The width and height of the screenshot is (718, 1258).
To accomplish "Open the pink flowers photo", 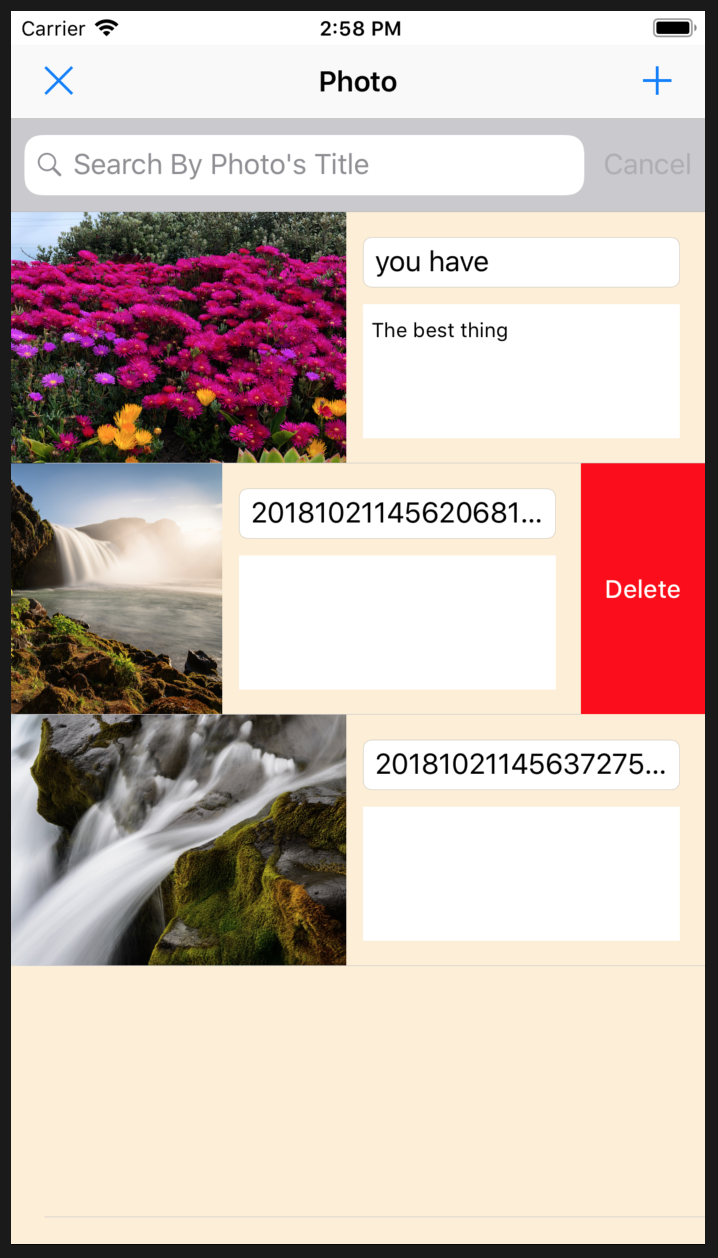I will click(178, 337).
